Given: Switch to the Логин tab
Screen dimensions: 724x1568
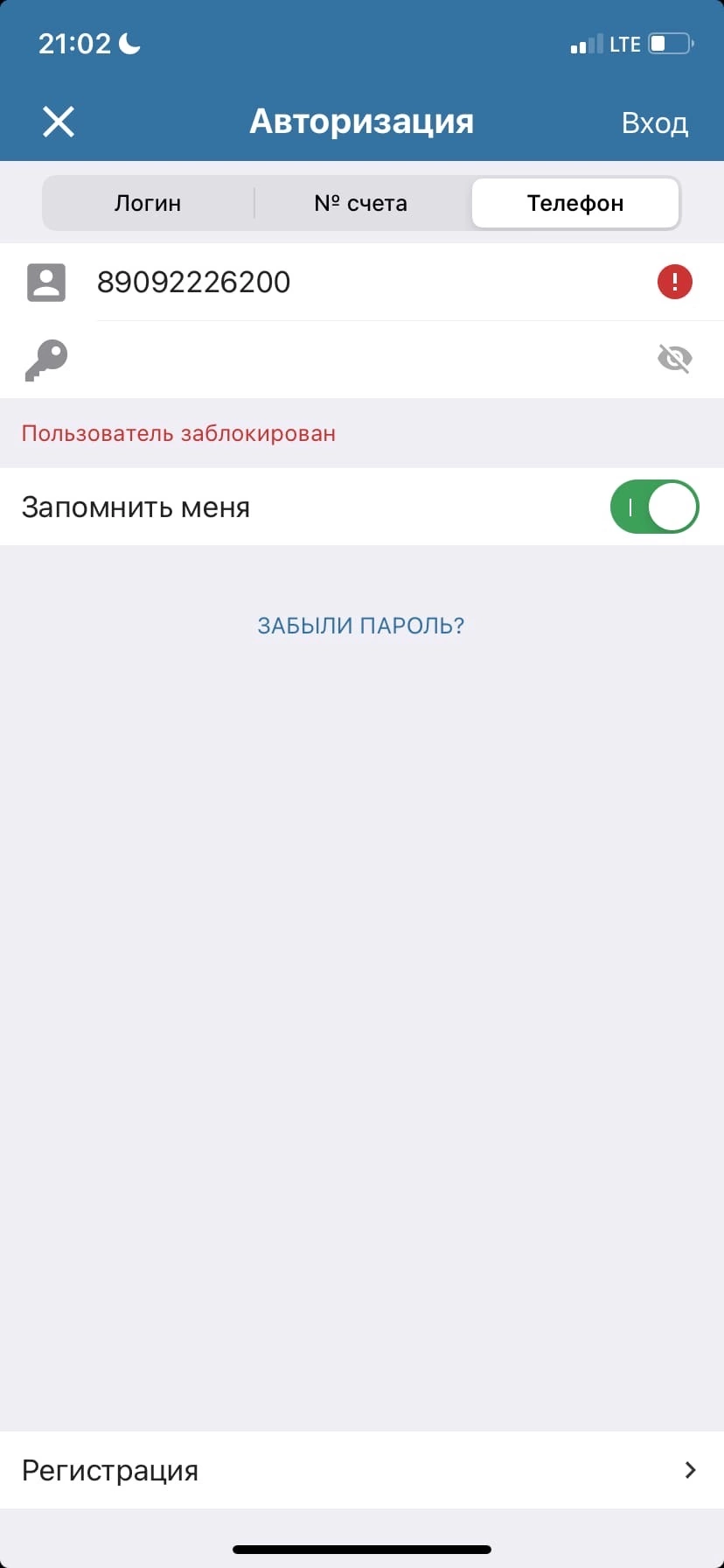Looking at the screenshot, I should pyautogui.click(x=148, y=203).
